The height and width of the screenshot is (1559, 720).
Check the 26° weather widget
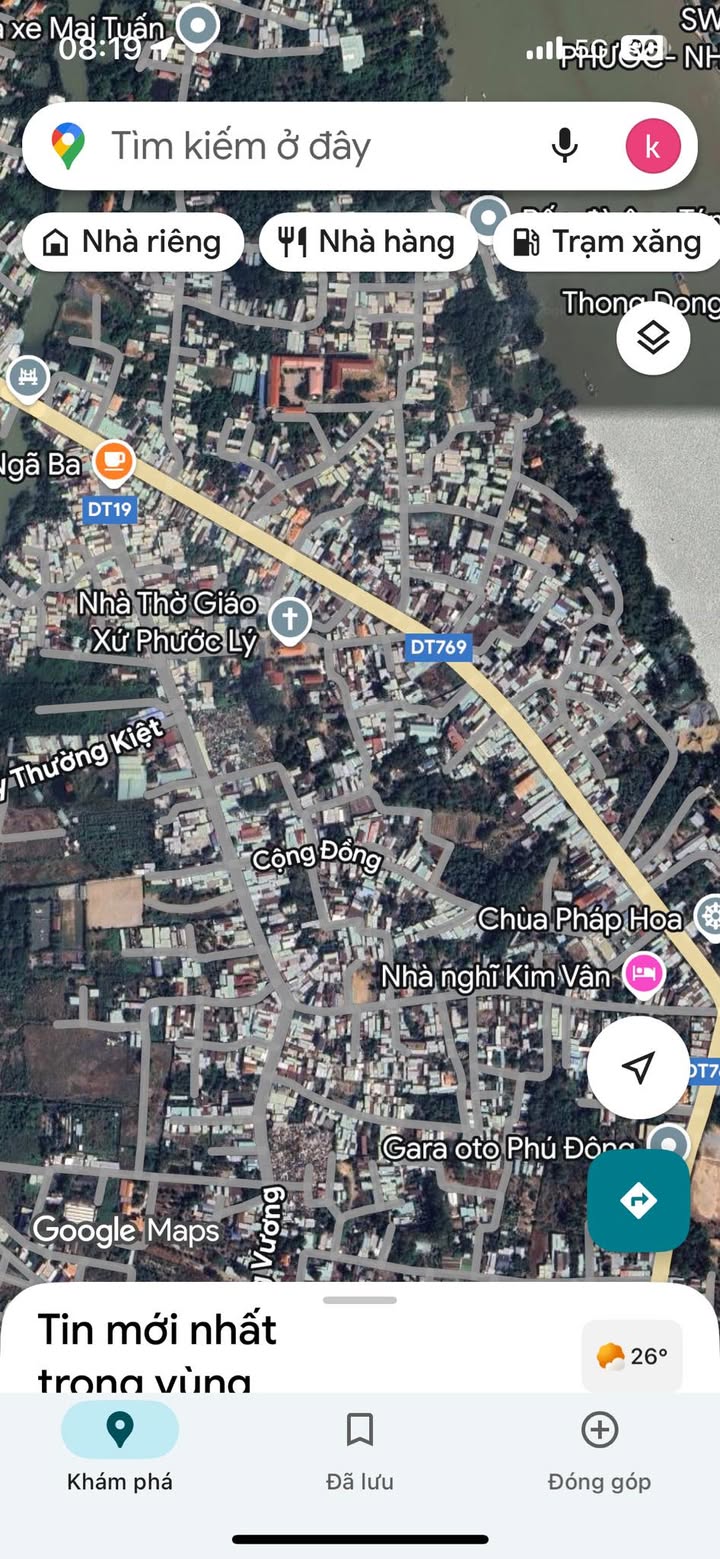click(x=632, y=1356)
